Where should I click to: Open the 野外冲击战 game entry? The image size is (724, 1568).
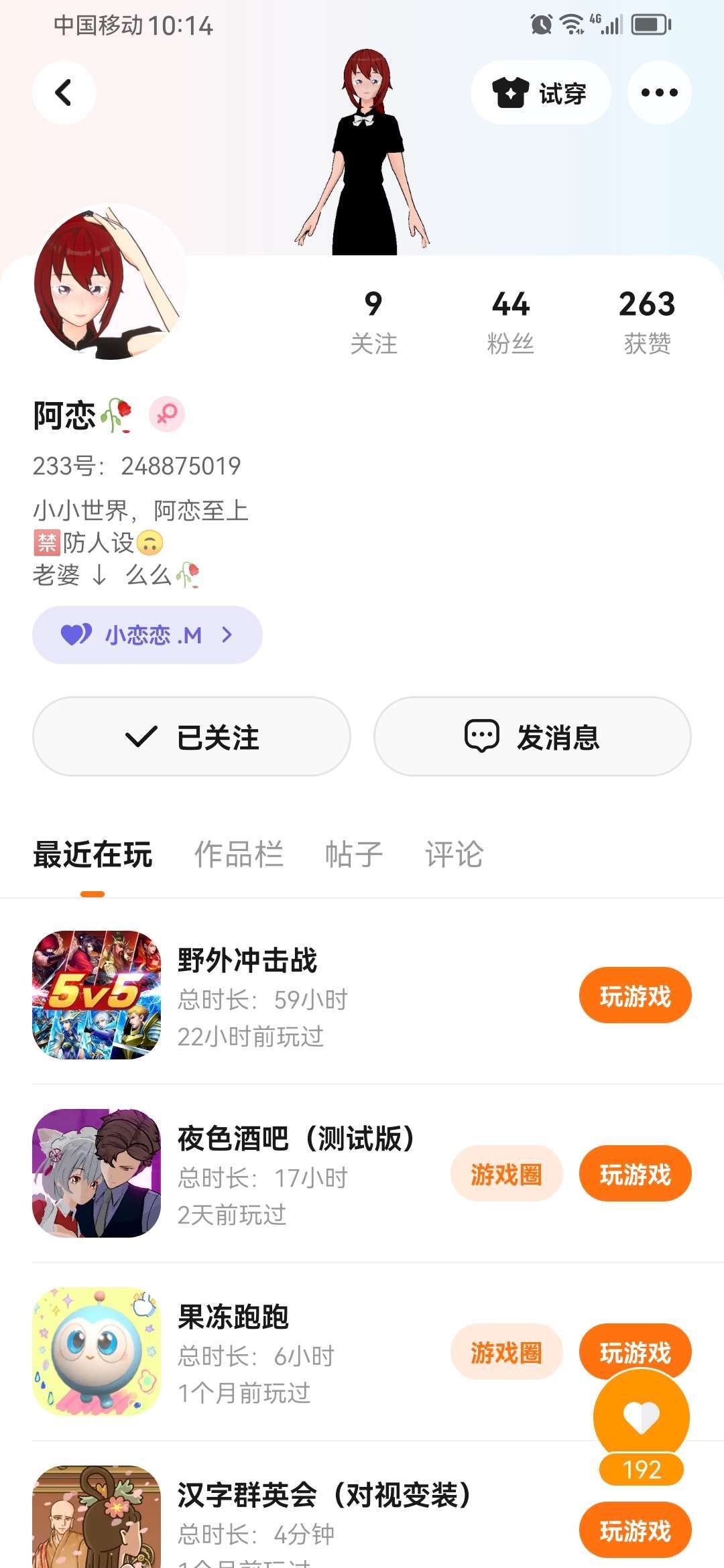(x=247, y=960)
